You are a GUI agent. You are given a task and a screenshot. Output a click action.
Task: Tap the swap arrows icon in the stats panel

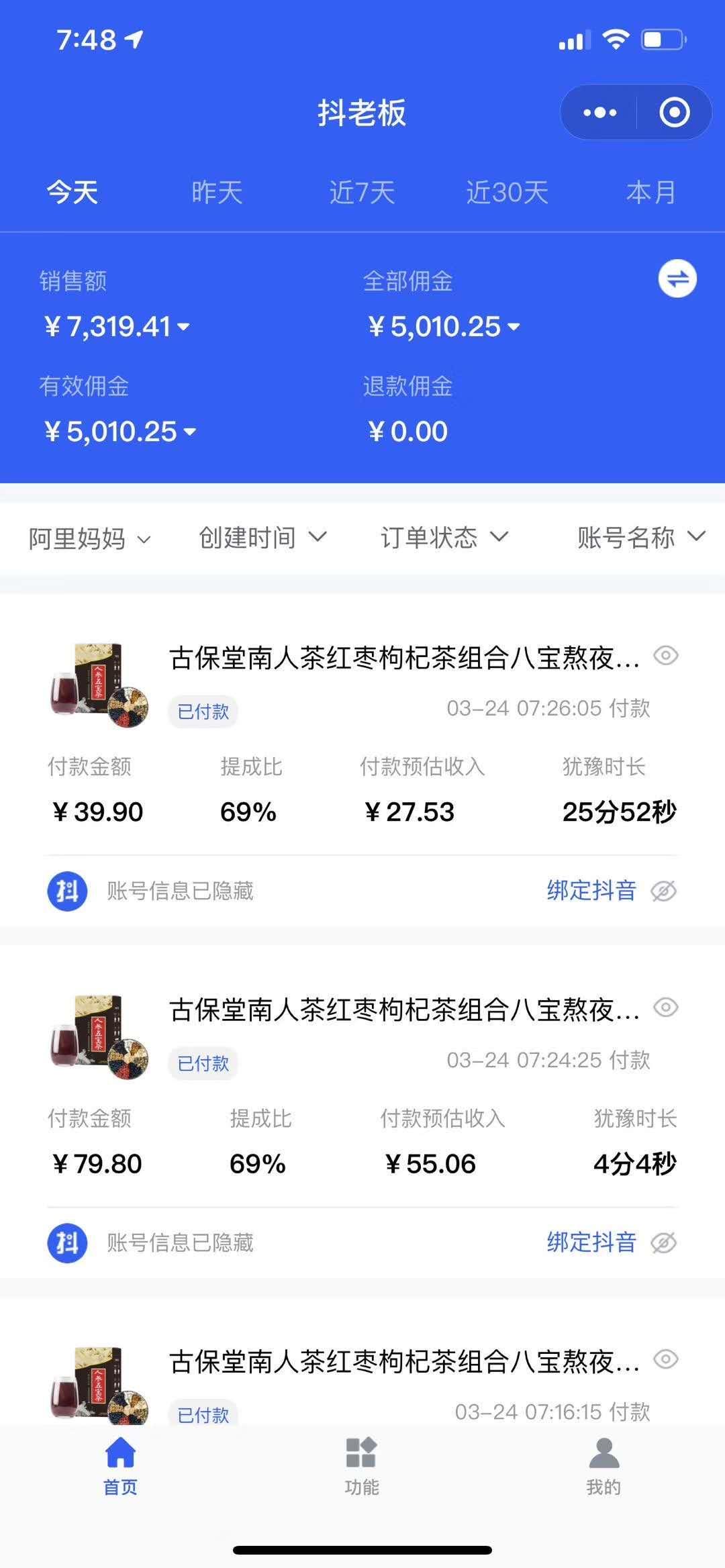point(677,279)
